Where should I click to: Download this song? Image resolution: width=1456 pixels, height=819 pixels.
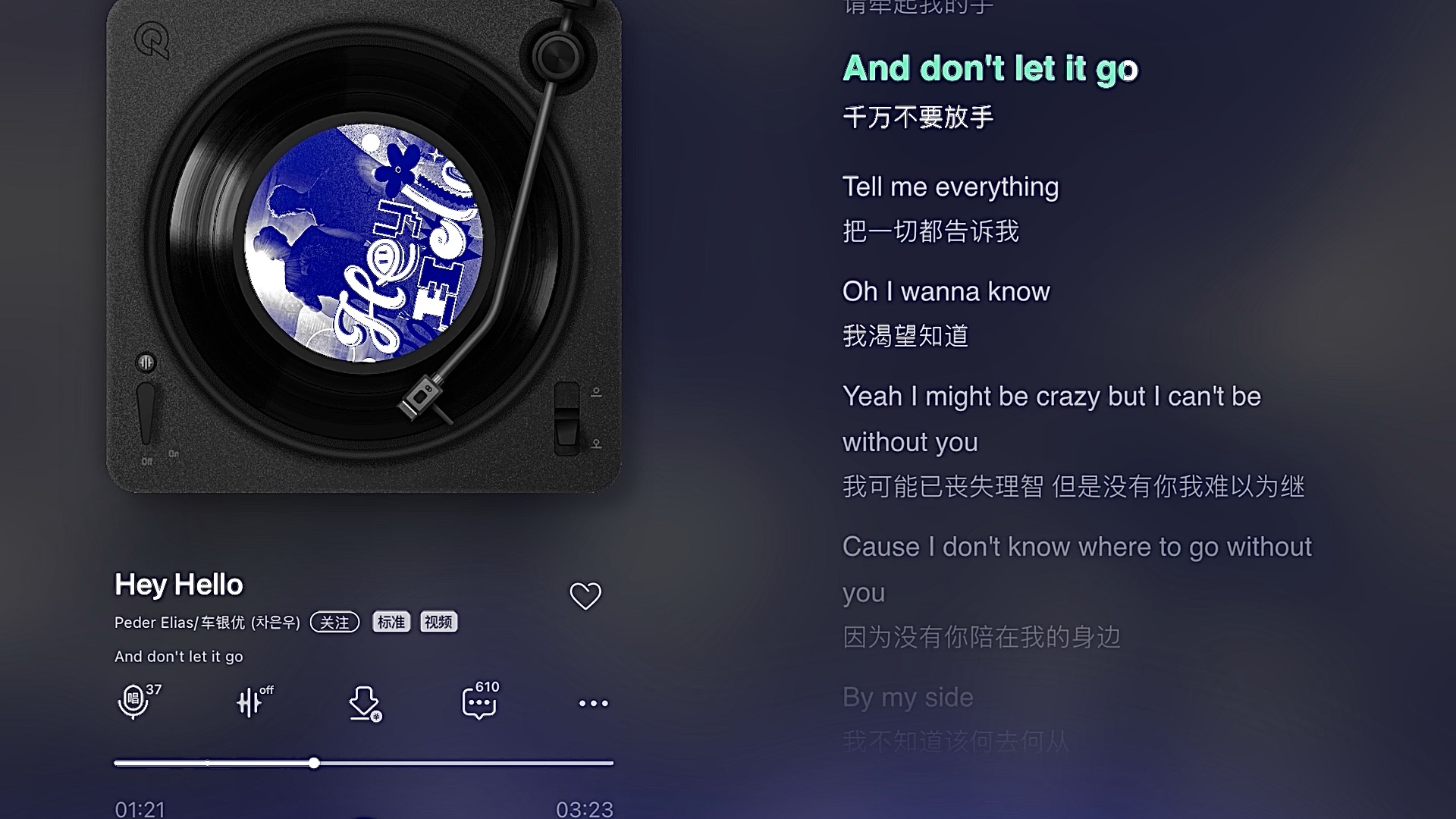pos(364,703)
